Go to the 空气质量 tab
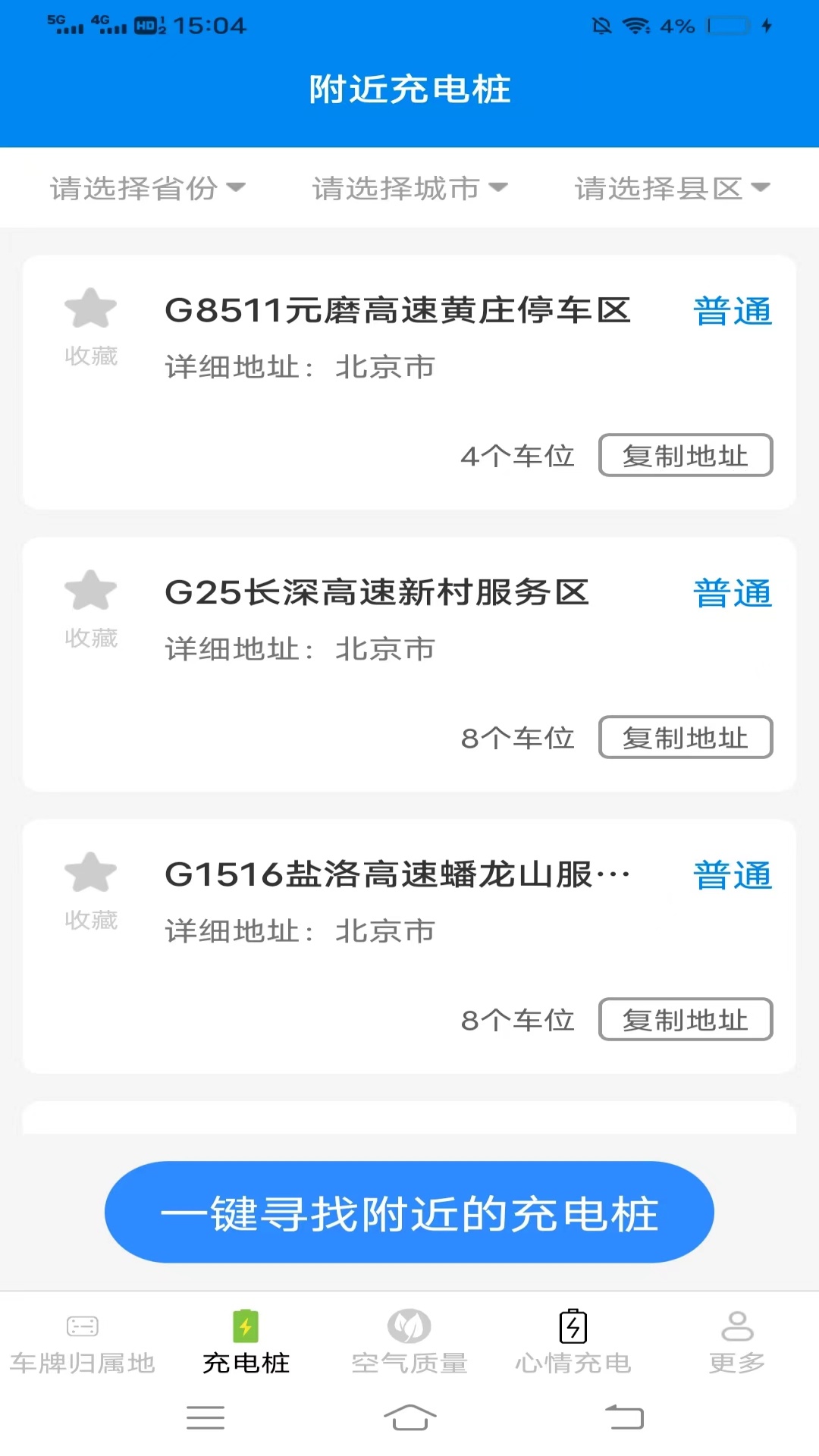Screen dimensions: 819x1456 [409, 1344]
